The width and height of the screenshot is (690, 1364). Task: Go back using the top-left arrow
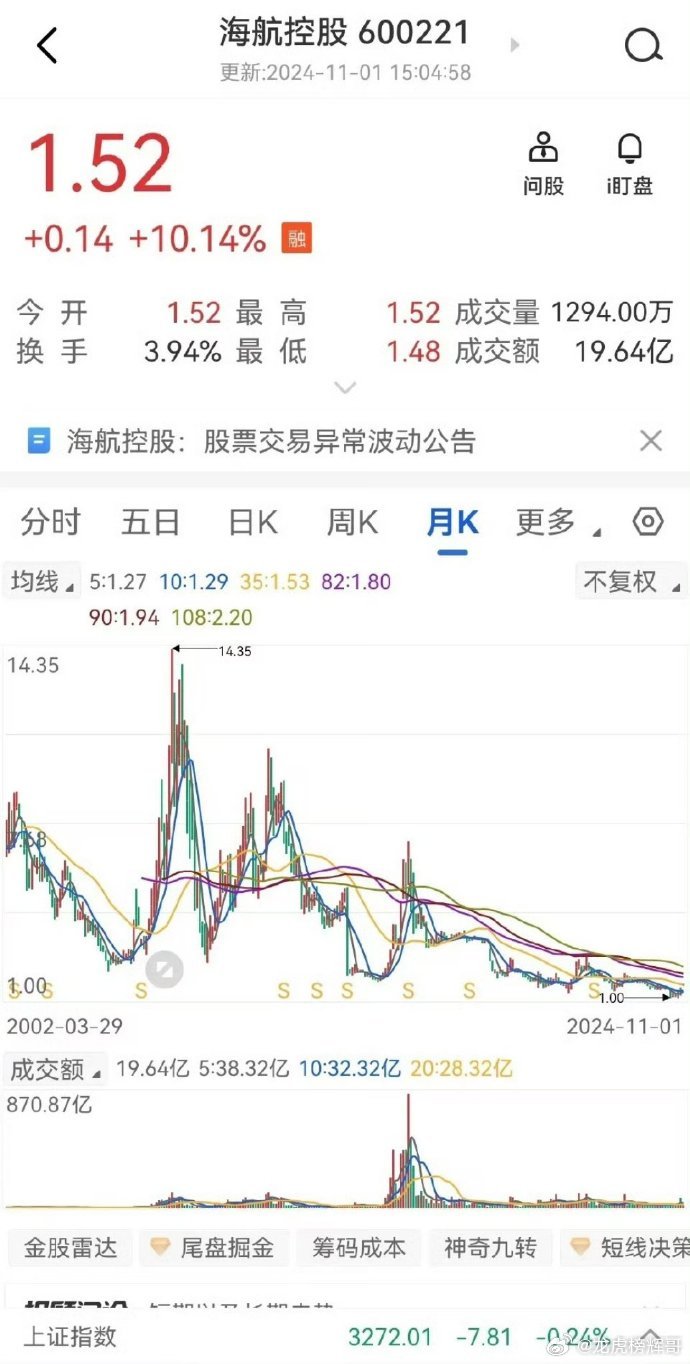47,45
